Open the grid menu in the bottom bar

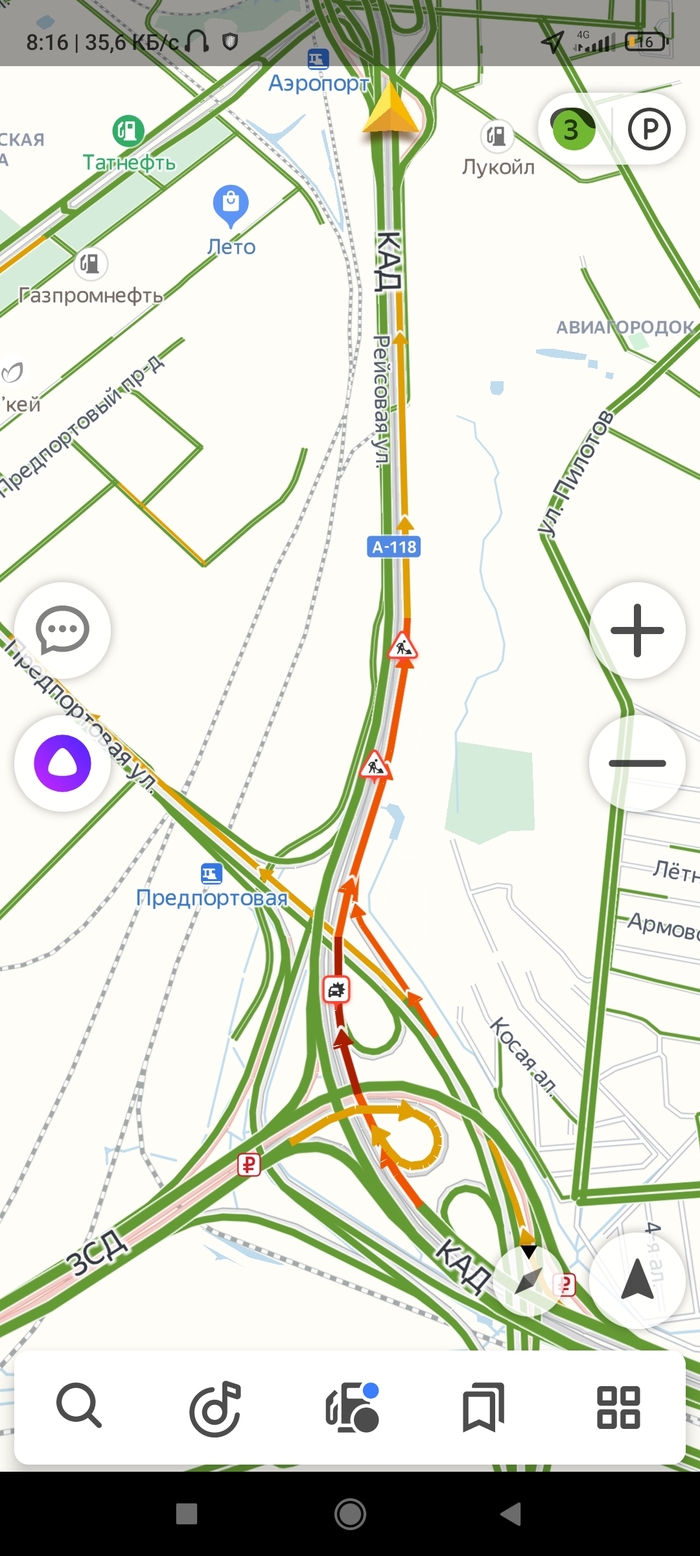tap(618, 1407)
